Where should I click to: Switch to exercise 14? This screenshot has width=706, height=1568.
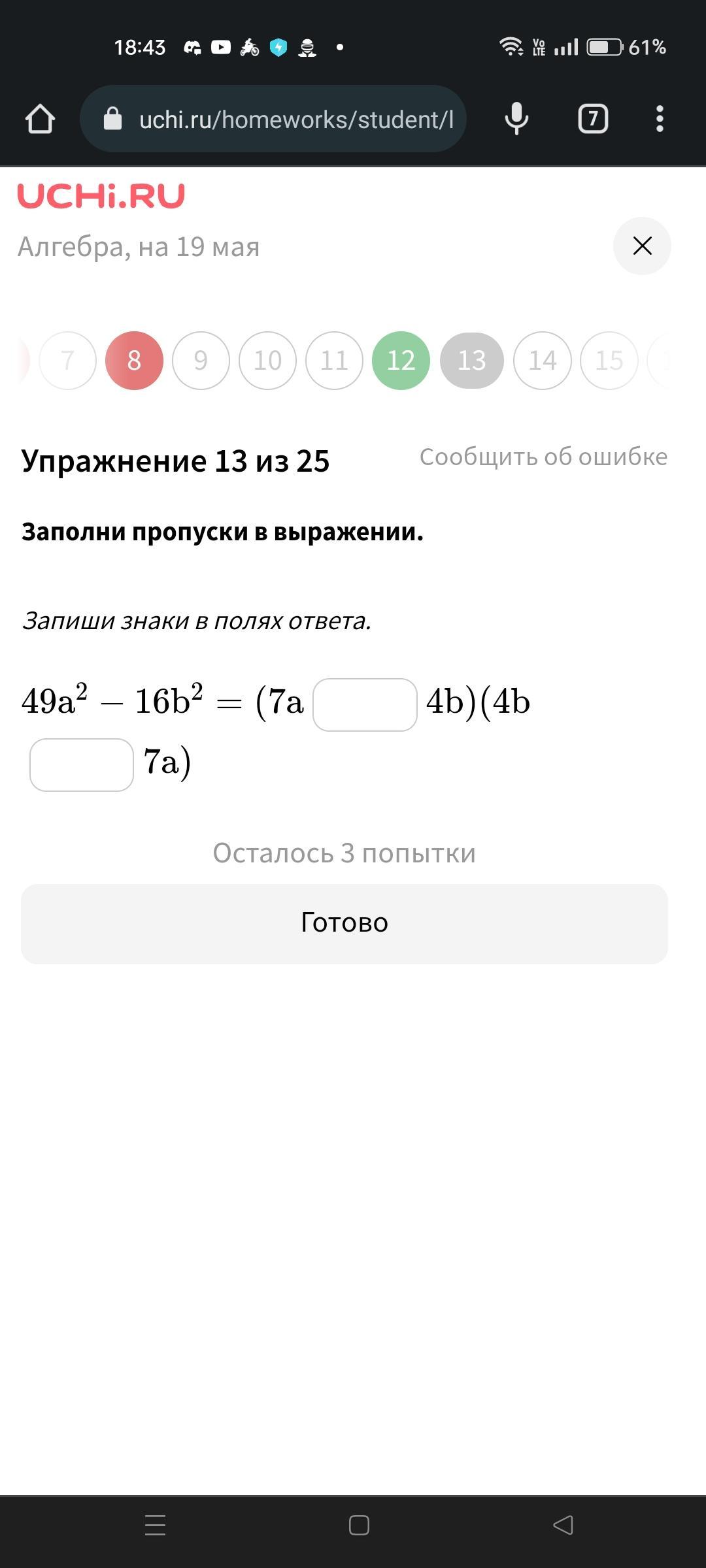[543, 360]
